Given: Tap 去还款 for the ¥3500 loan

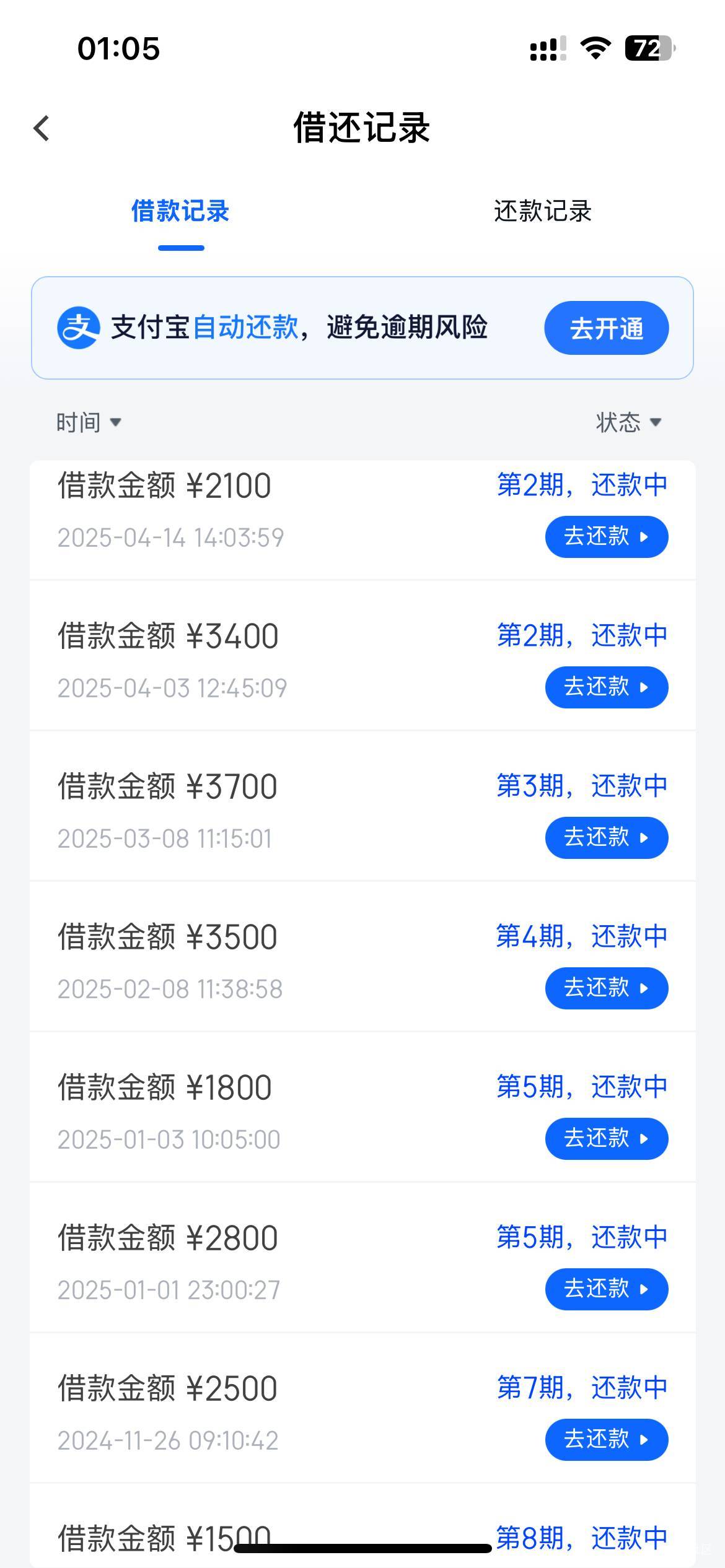Looking at the screenshot, I should (607, 988).
